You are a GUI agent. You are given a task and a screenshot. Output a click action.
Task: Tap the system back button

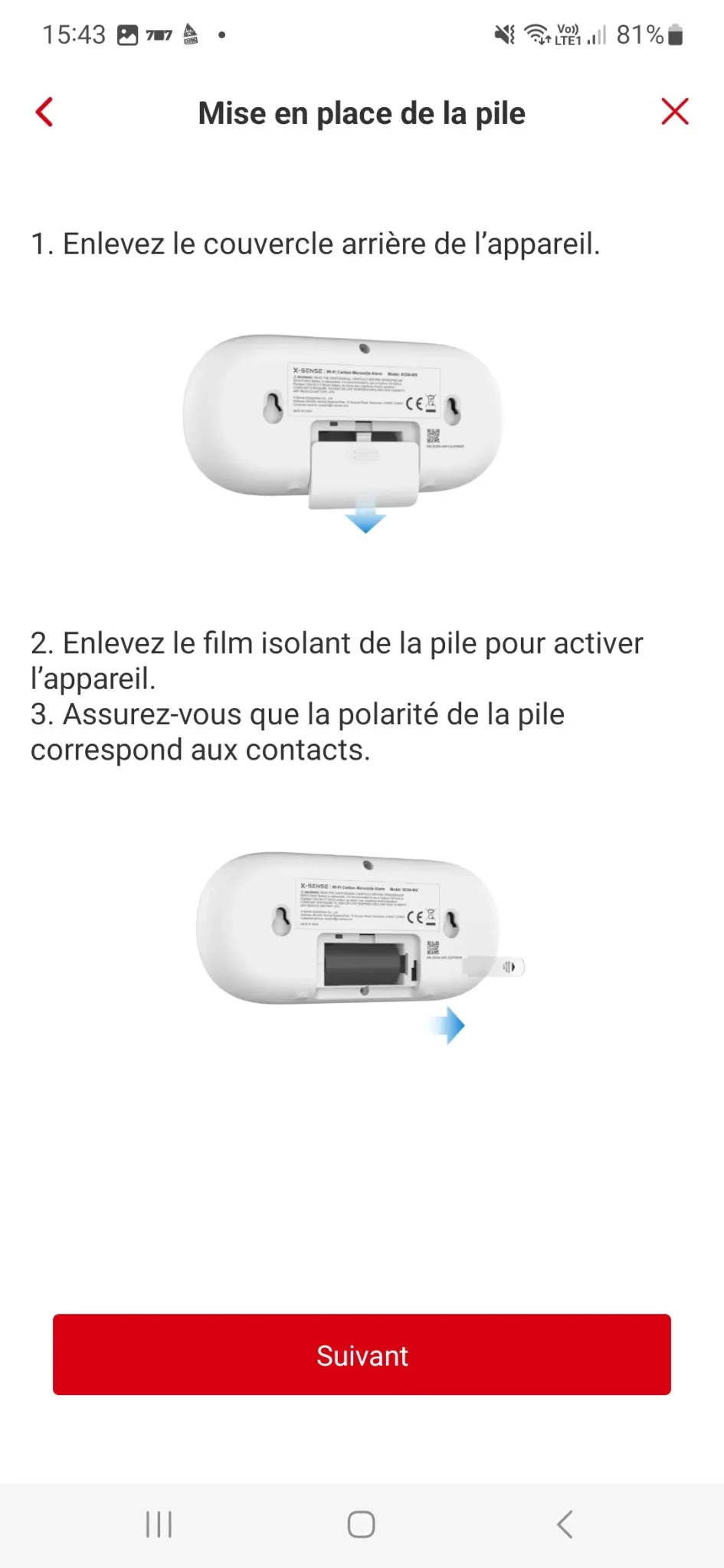click(x=565, y=1524)
